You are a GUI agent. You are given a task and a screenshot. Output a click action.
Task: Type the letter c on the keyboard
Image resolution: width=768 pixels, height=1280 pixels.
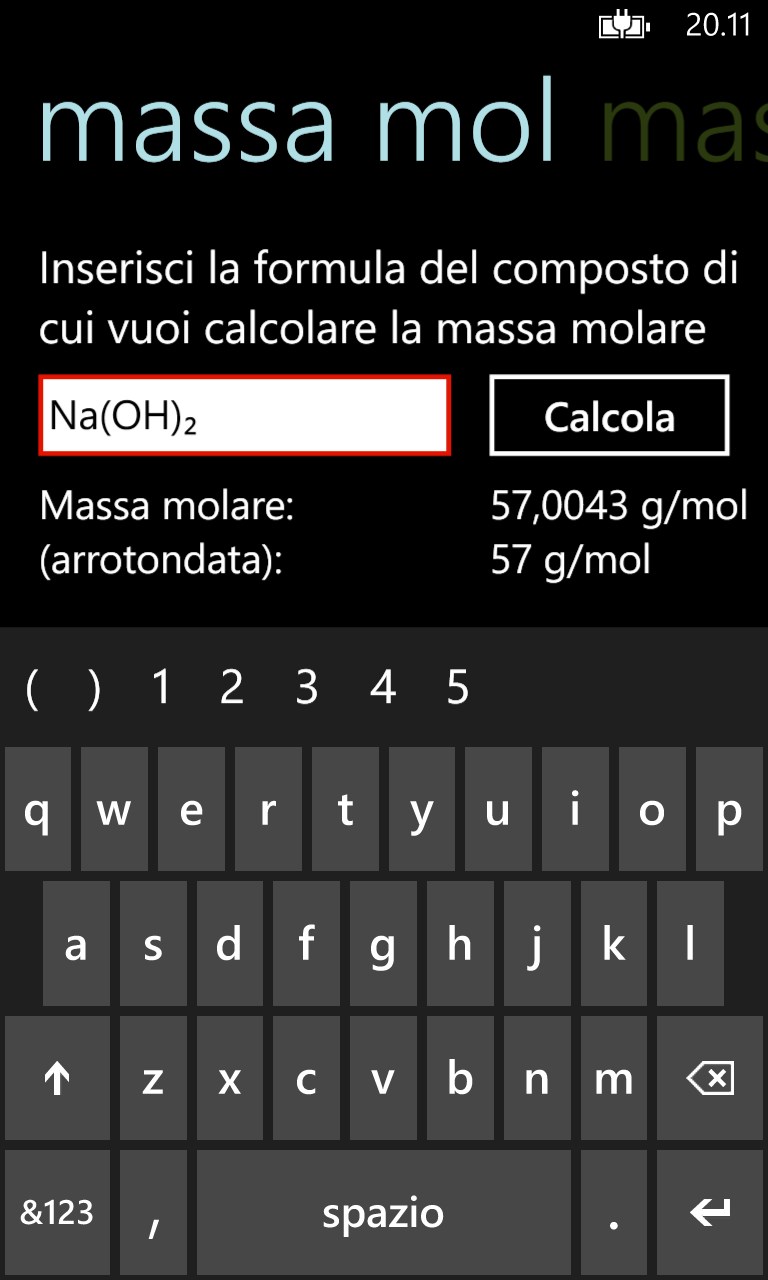[306, 1079]
